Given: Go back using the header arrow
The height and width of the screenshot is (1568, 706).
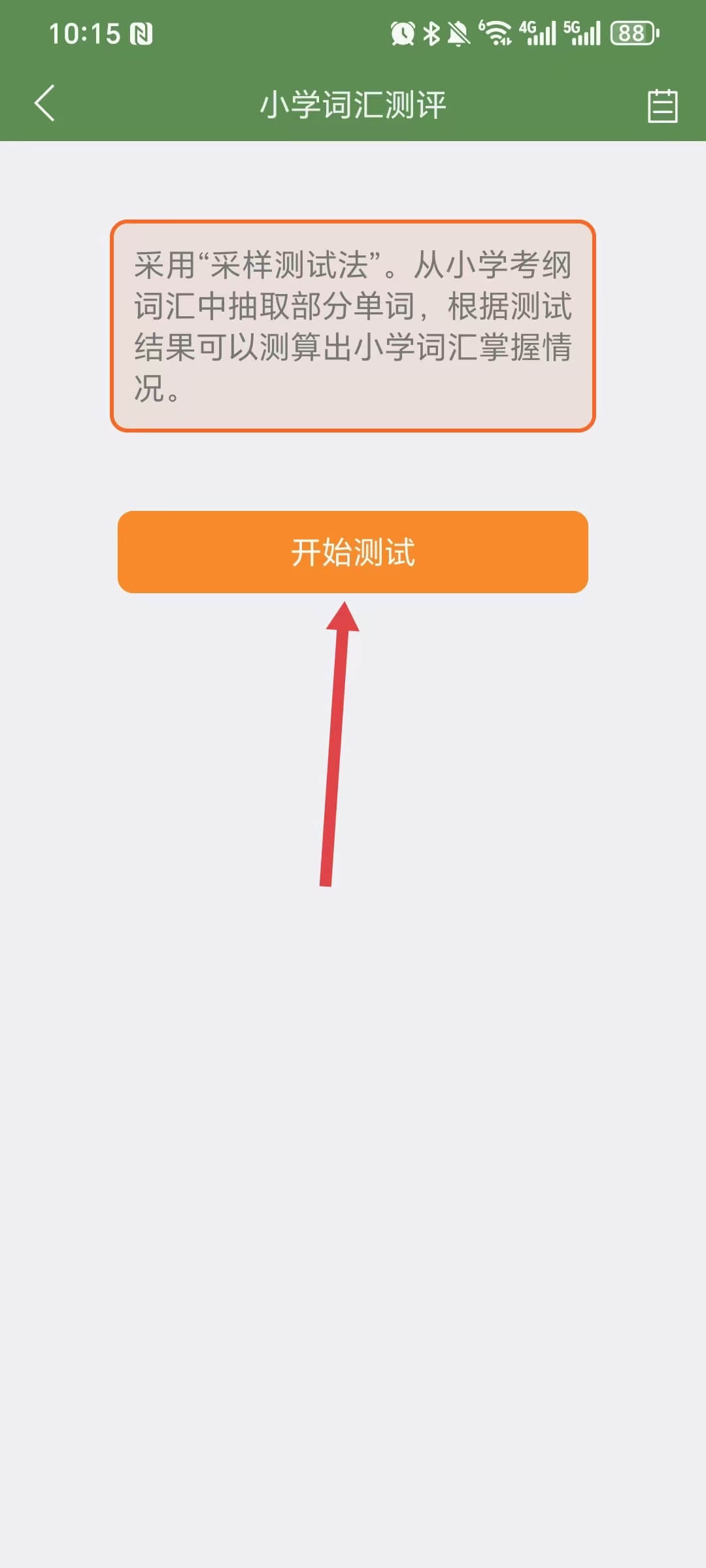Looking at the screenshot, I should [44, 104].
